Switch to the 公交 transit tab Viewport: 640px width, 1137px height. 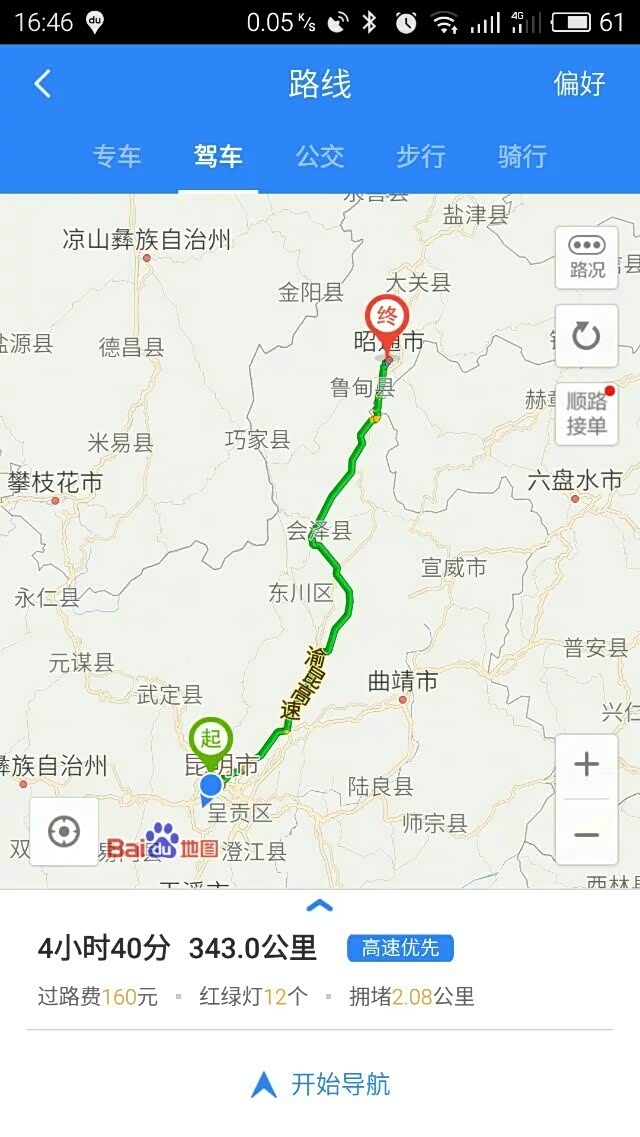click(x=320, y=156)
